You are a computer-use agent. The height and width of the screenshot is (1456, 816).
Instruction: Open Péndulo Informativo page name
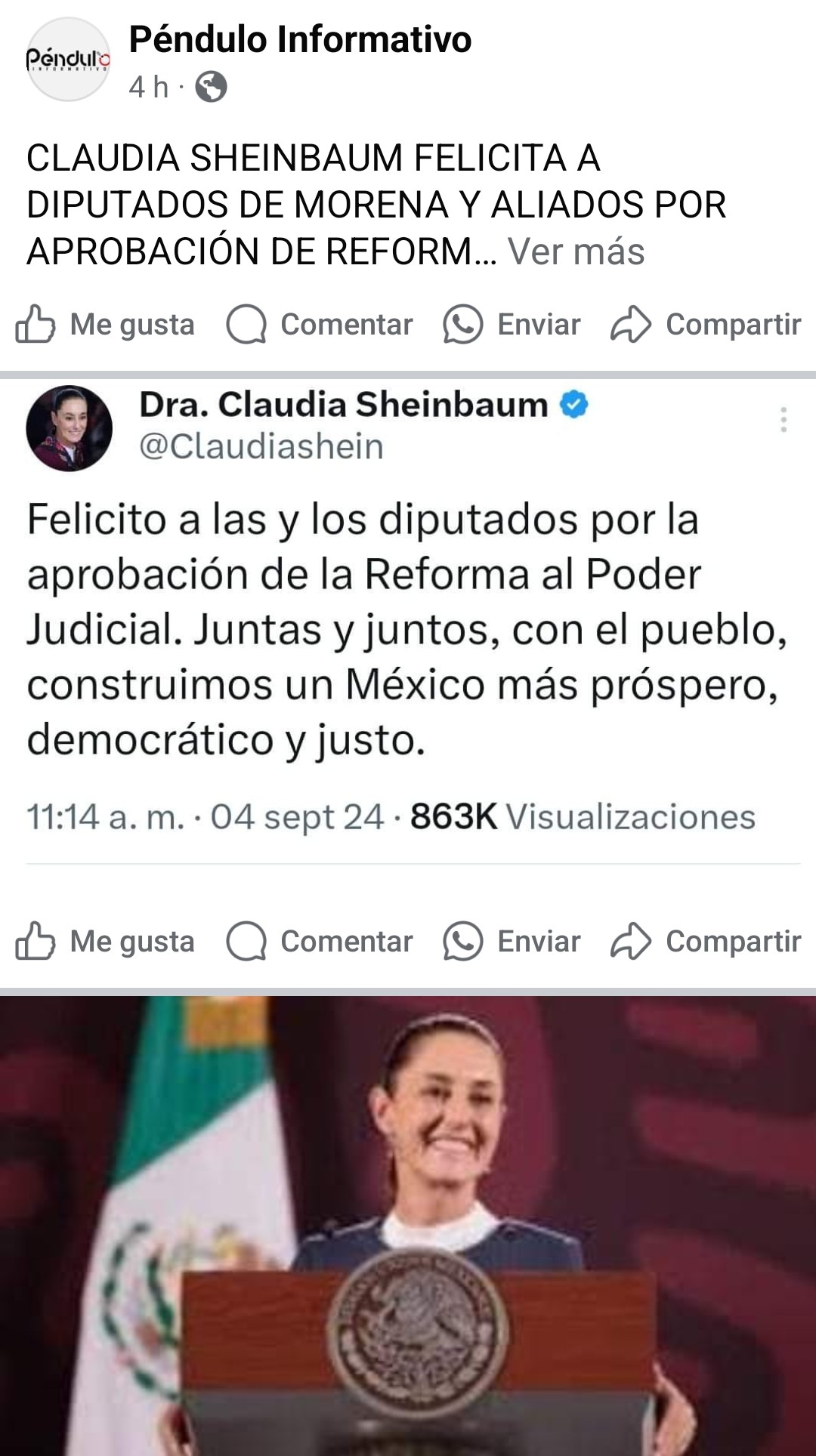click(300, 39)
